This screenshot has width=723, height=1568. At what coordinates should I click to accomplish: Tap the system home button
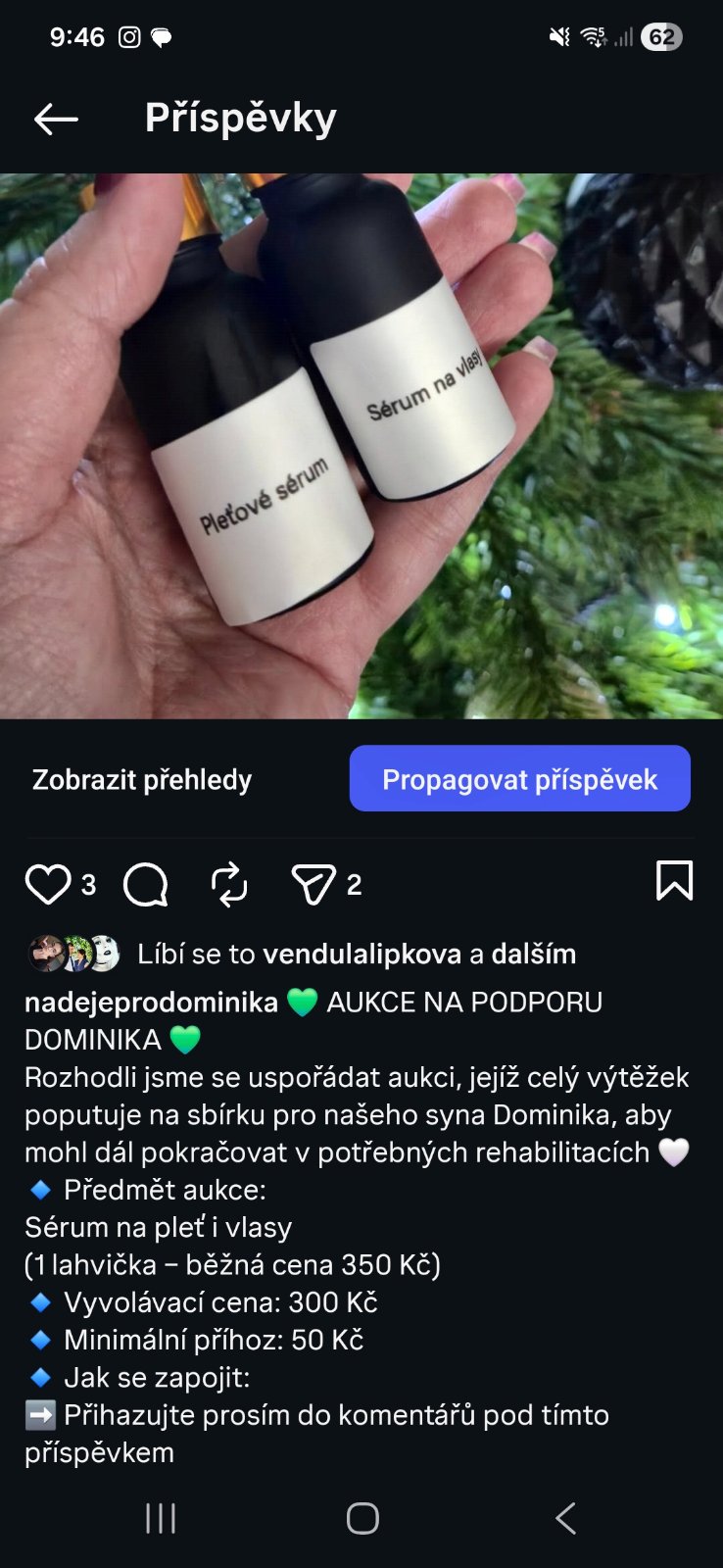tap(362, 1518)
